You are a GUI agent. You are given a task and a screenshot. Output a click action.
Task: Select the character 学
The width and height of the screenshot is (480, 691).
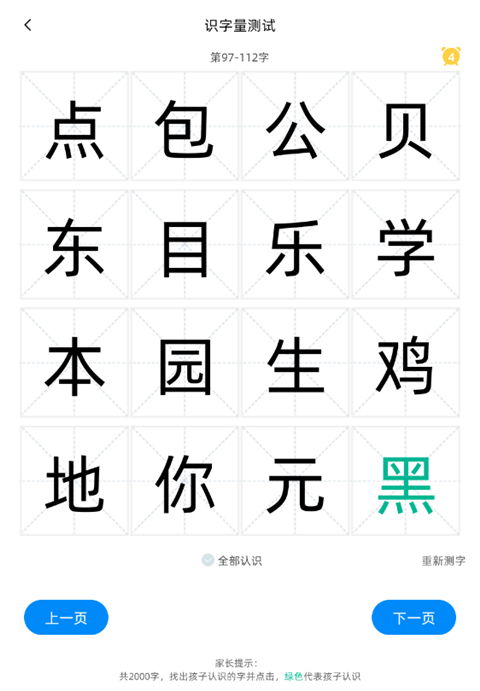(406, 245)
